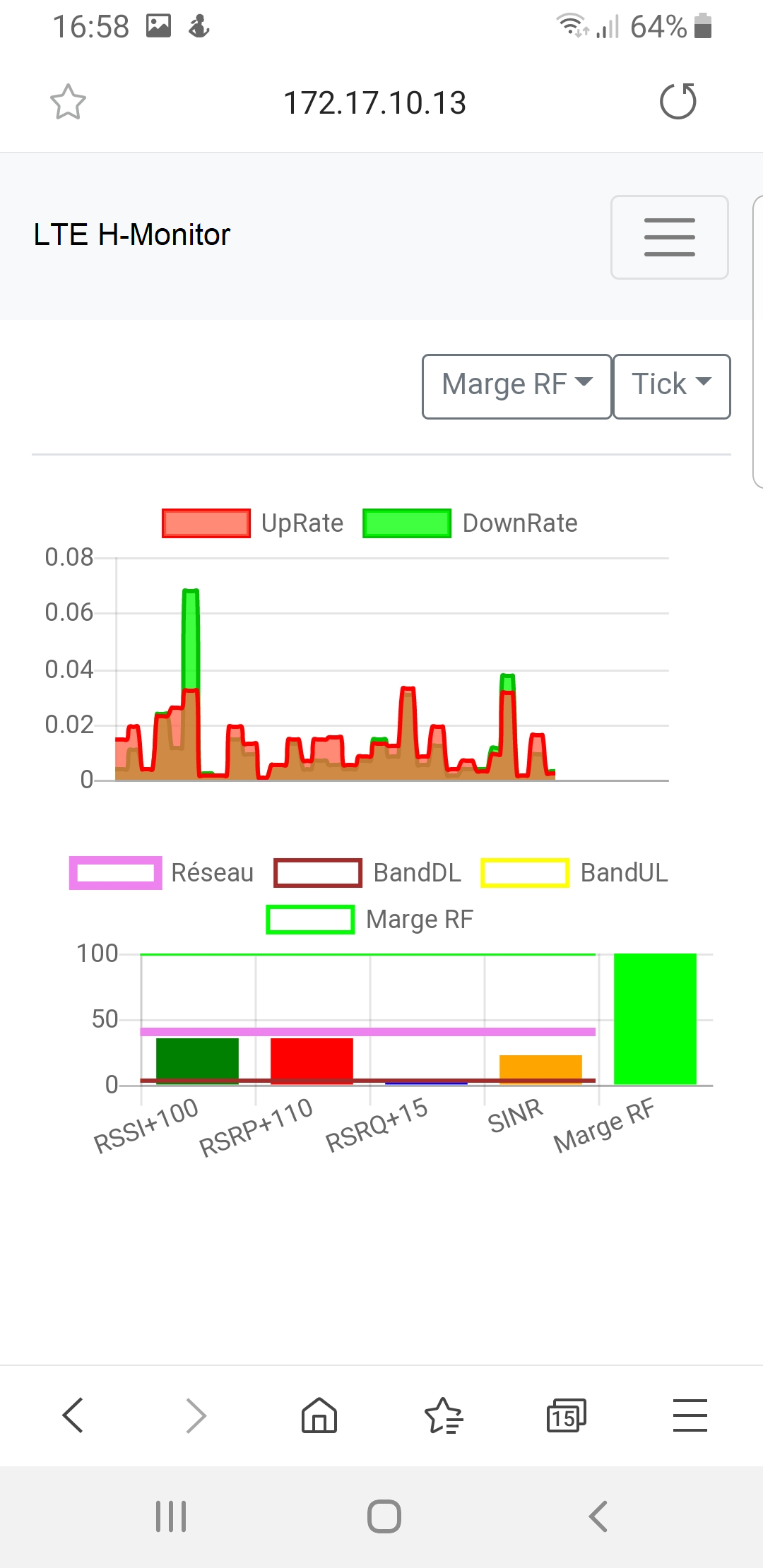Go forward to the next page
The image size is (763, 1568).
click(196, 1415)
